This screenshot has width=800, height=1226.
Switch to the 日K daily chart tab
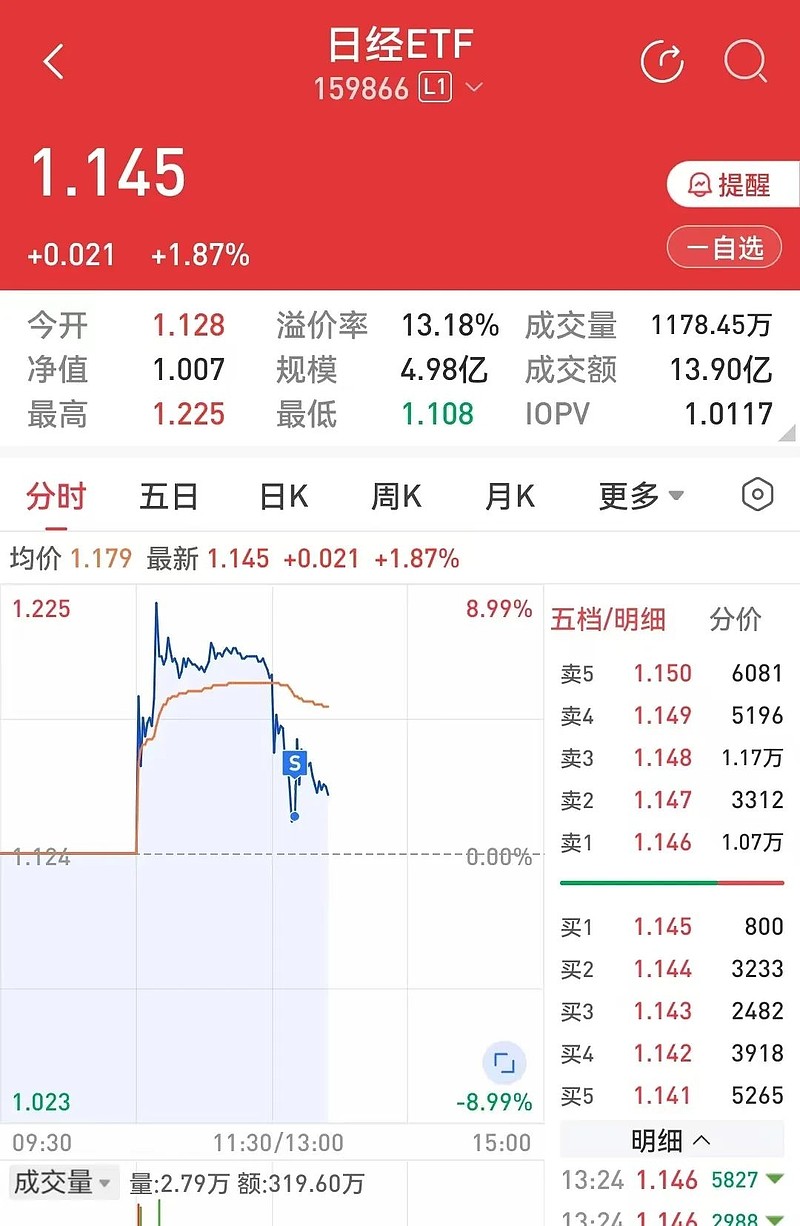click(283, 495)
